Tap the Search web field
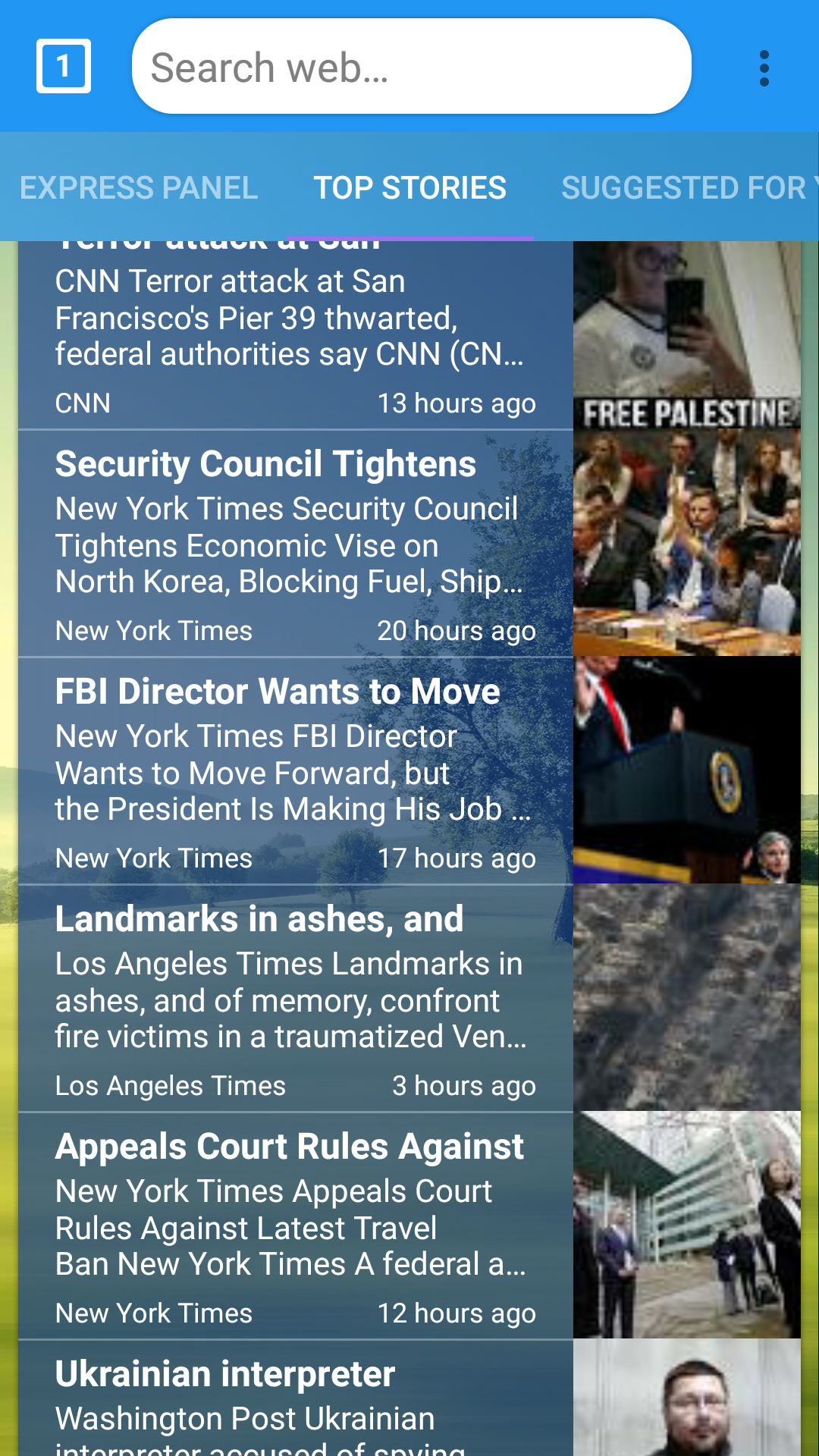This screenshot has width=819, height=1456. click(x=411, y=67)
